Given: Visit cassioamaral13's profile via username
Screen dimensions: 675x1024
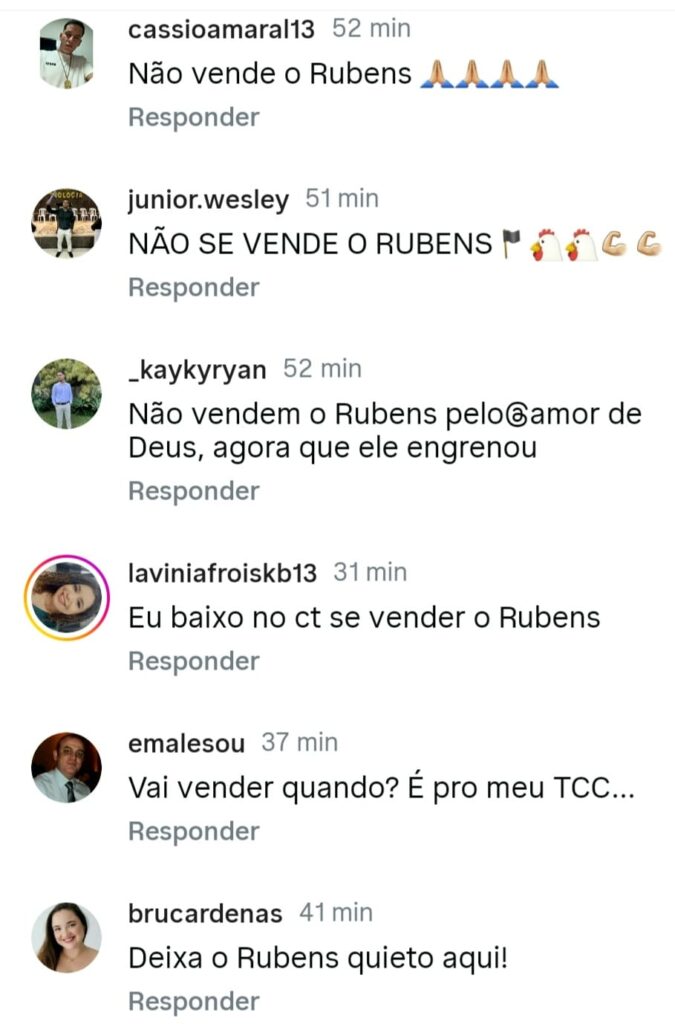Looking at the screenshot, I should (221, 29).
